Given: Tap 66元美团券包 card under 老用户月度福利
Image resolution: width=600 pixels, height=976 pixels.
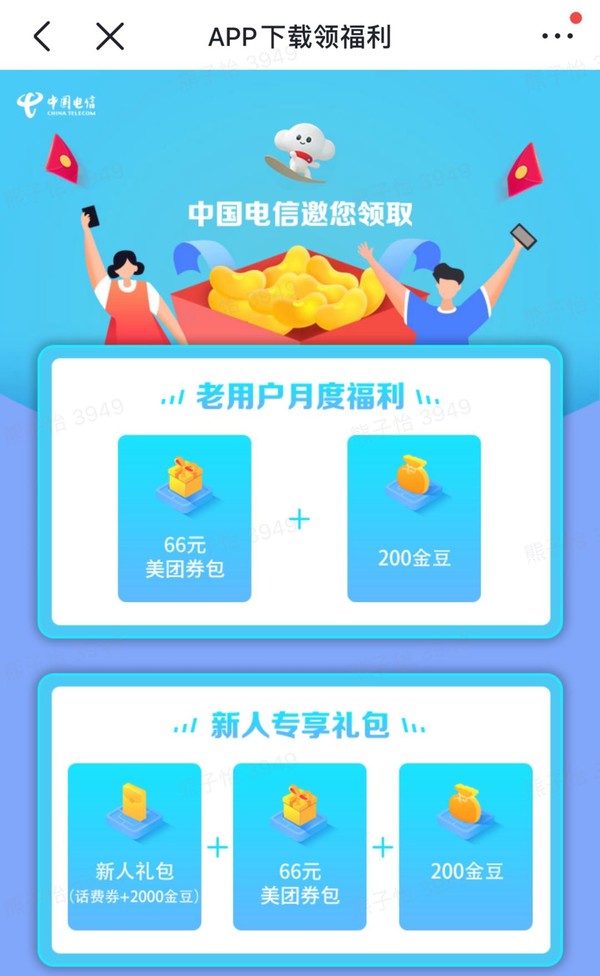Looking at the screenshot, I should click(x=184, y=518).
